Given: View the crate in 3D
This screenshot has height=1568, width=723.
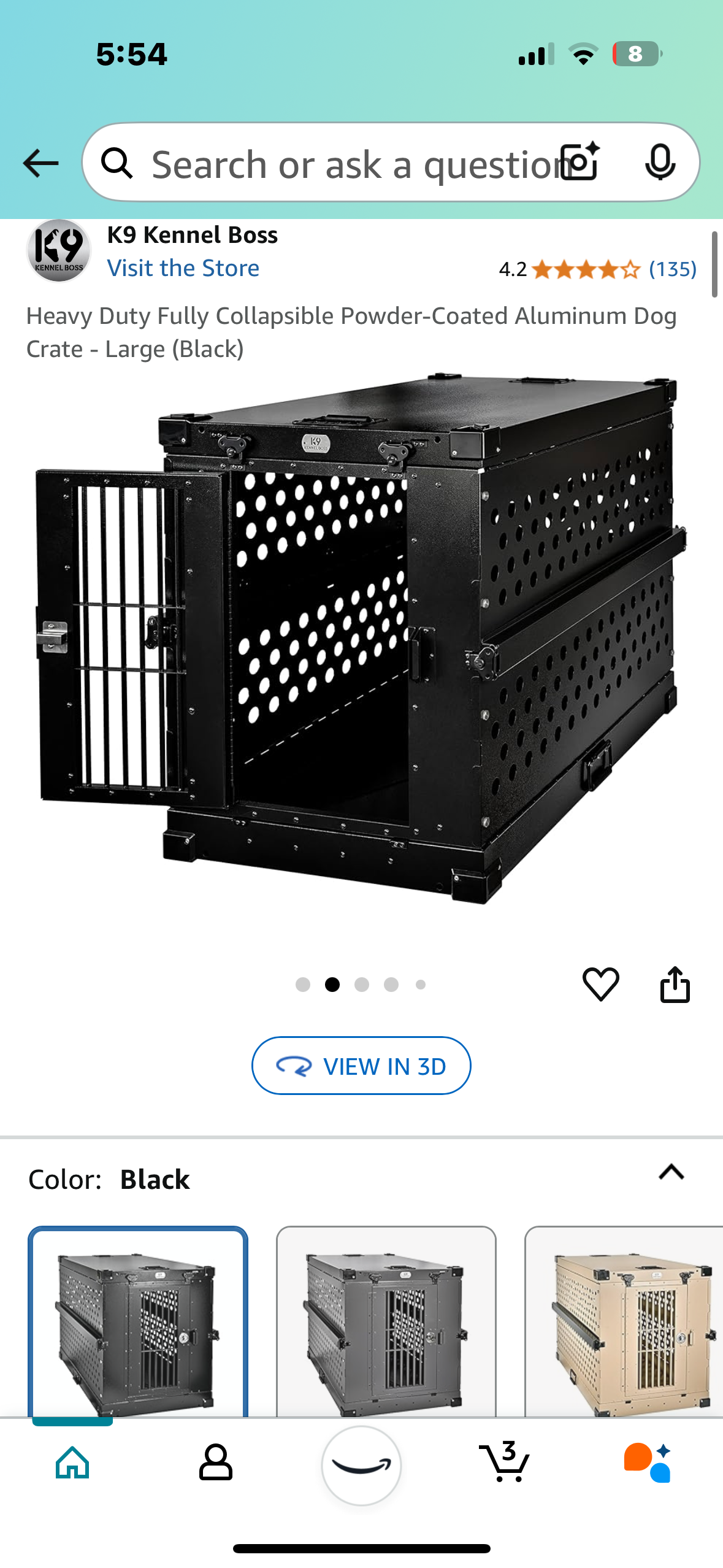Looking at the screenshot, I should tap(361, 1066).
